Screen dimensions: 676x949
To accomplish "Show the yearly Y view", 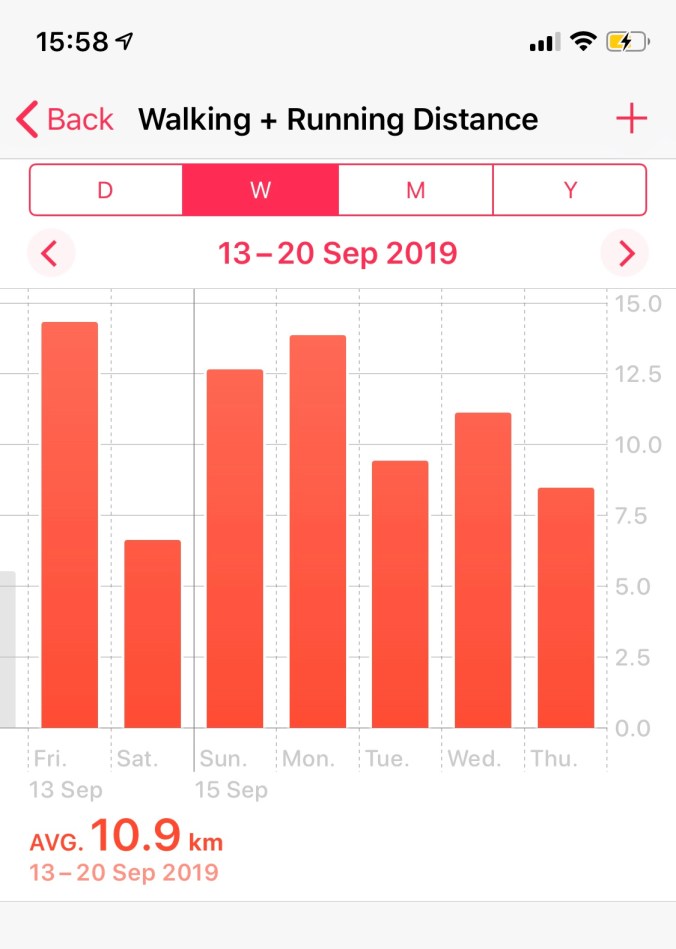I will (x=570, y=190).
